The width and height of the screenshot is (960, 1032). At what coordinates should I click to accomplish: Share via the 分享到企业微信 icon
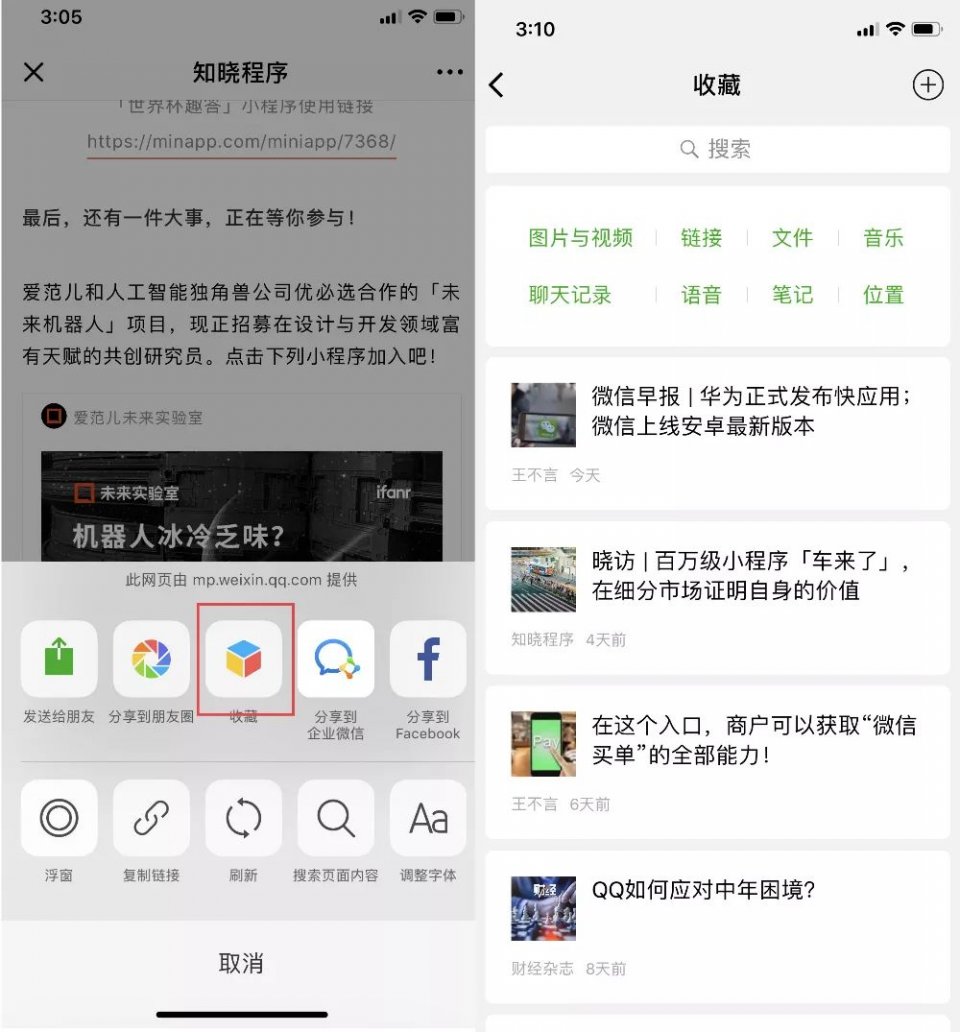click(336, 661)
